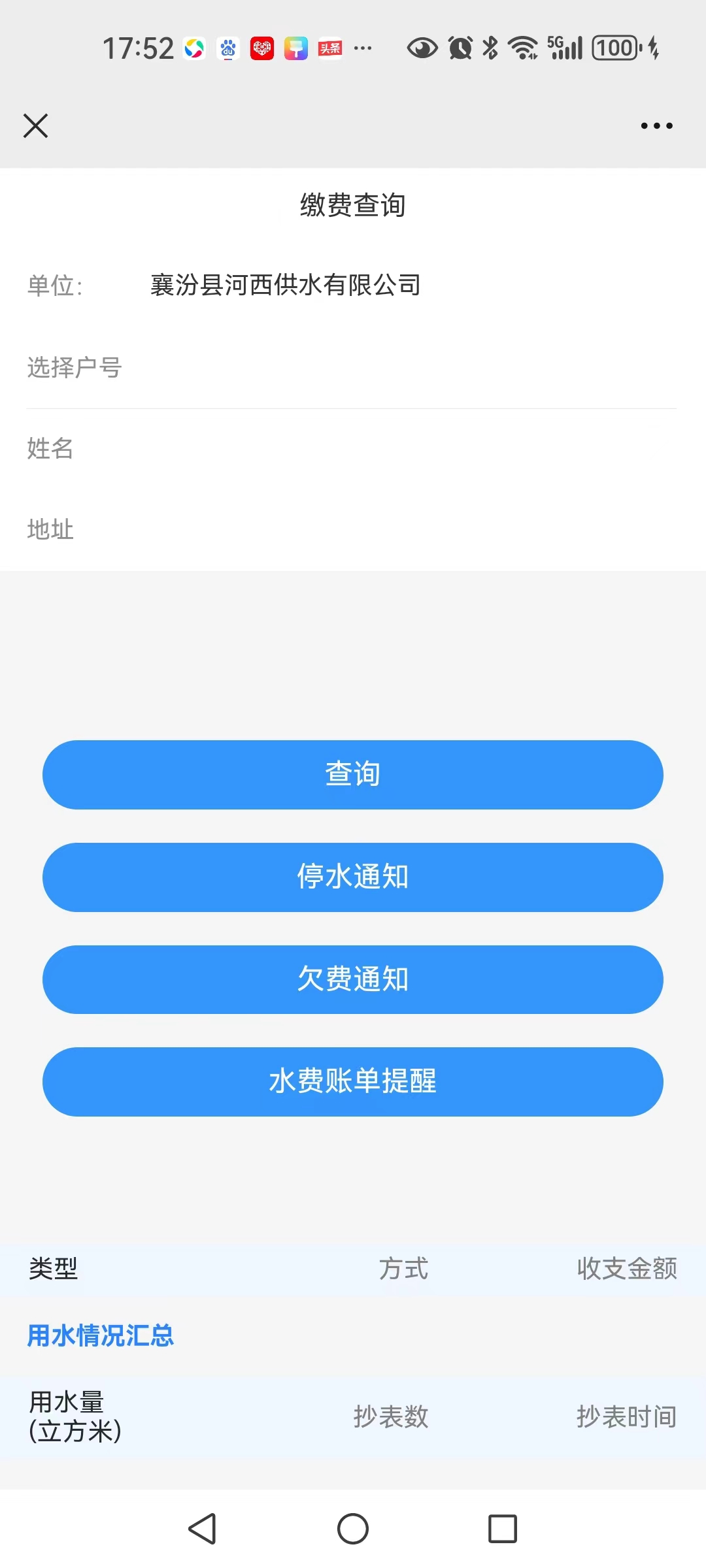Tap the 水费账单提醒 button
The width and height of the screenshot is (706, 1568).
tap(353, 1082)
